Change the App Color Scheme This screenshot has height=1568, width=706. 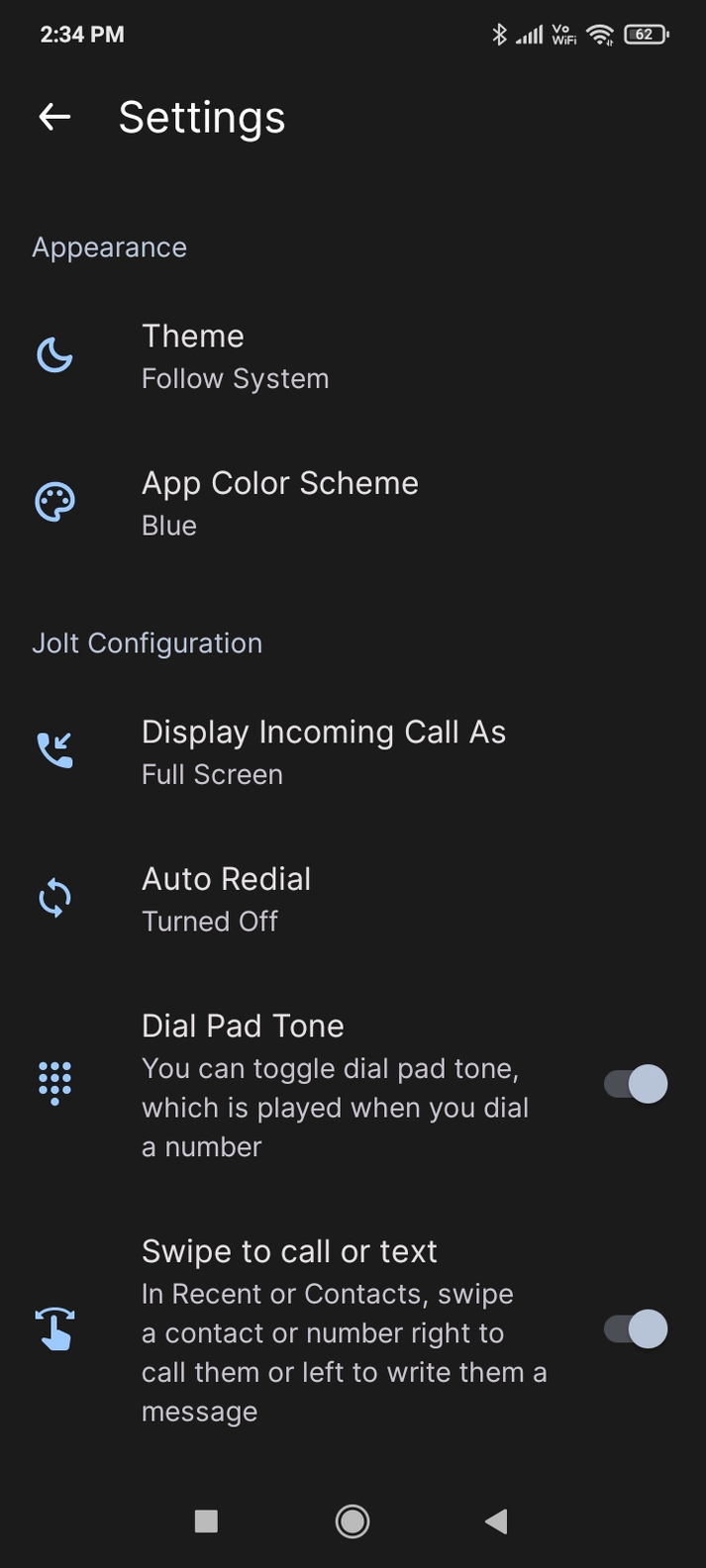click(x=353, y=502)
